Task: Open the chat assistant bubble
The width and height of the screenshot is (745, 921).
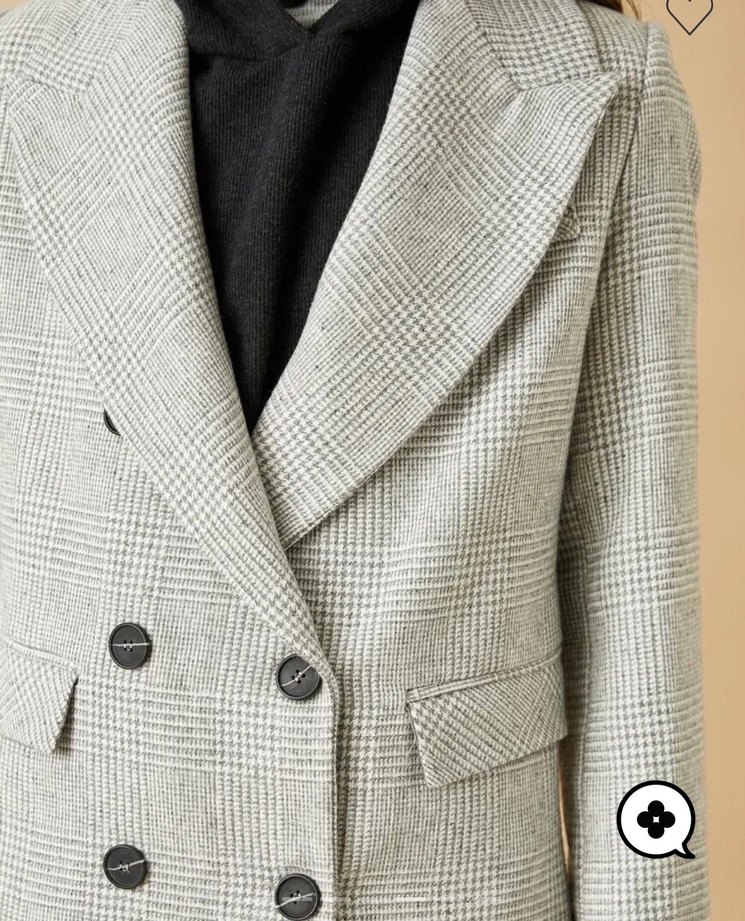Action: pyautogui.click(x=656, y=819)
